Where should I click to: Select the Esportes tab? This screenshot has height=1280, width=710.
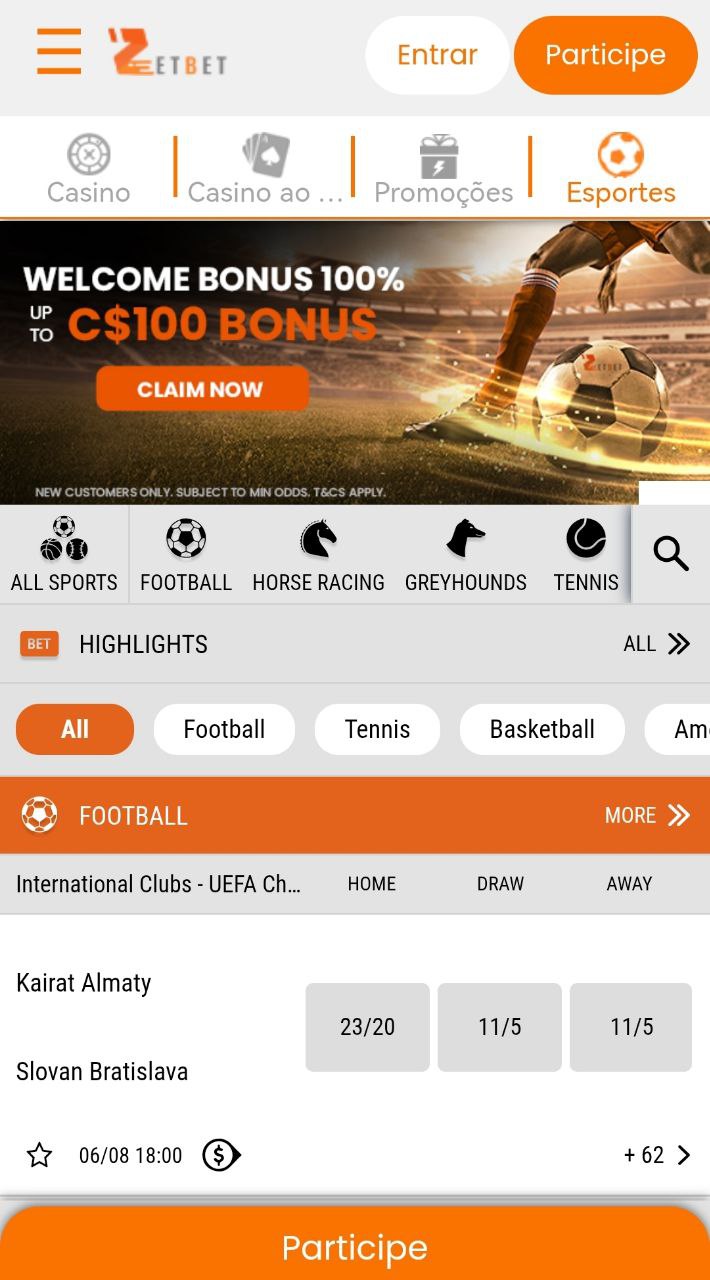click(621, 170)
